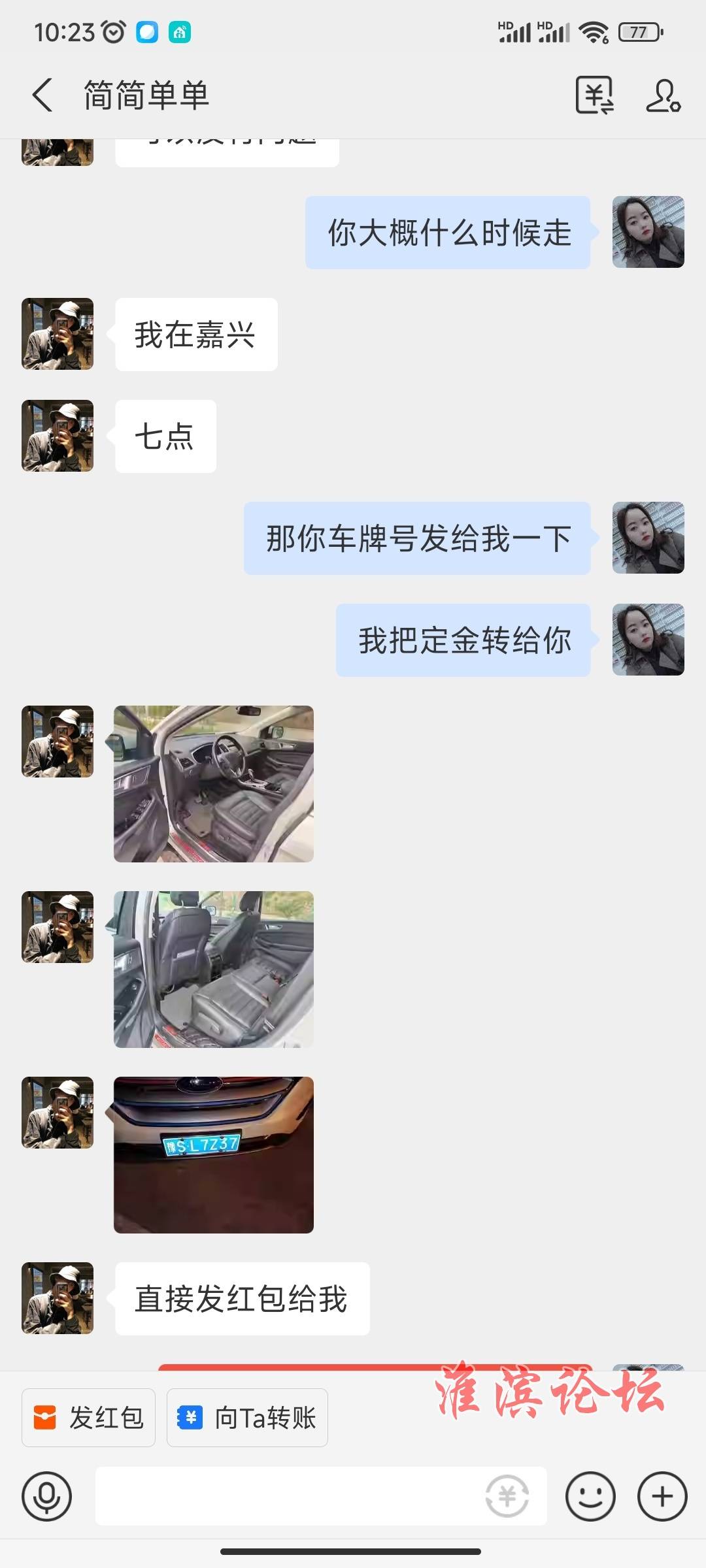This screenshot has height=1568, width=706.
Task: Open the car front seat photo
Action: point(214,783)
